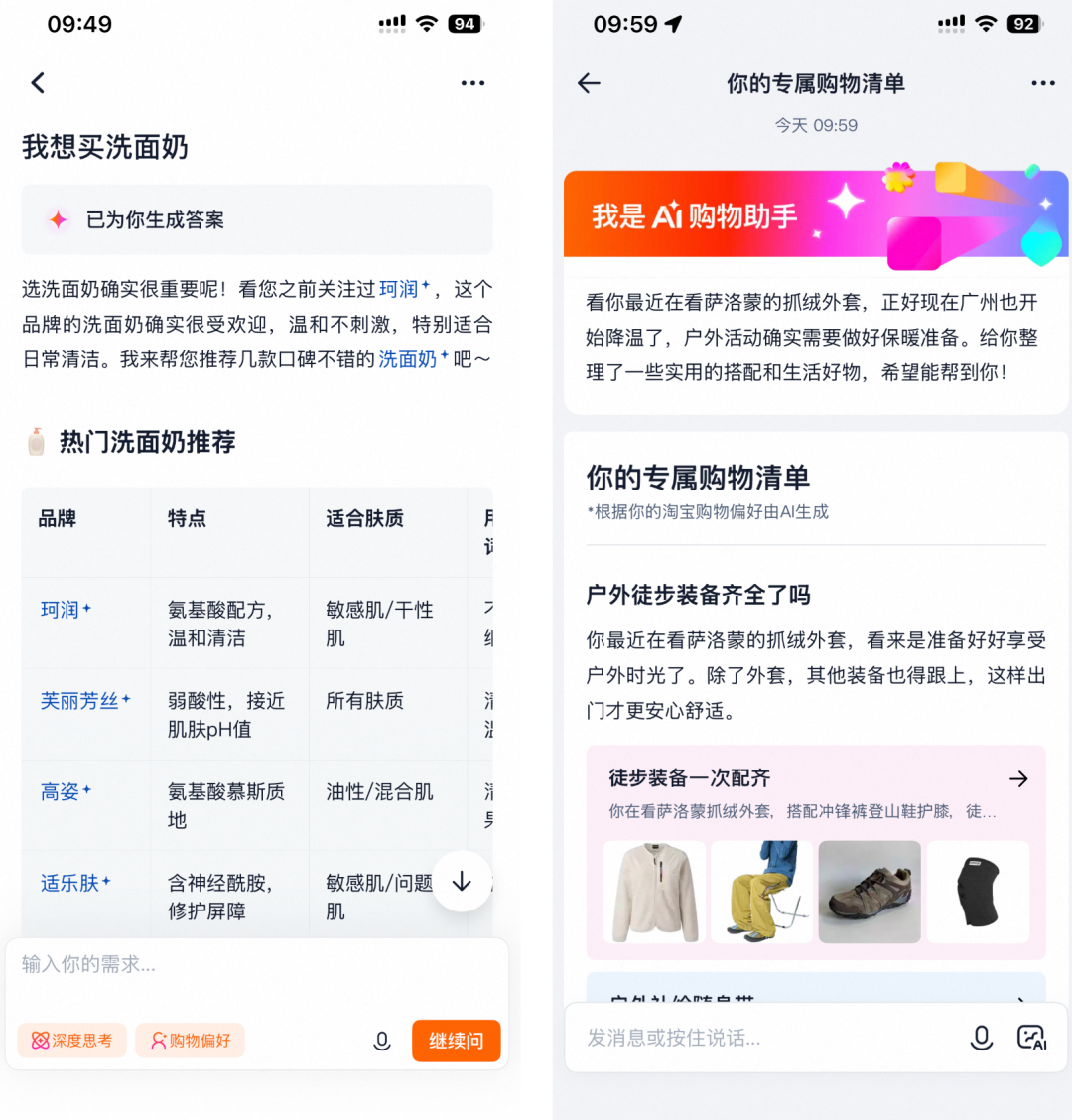1072x1120 pixels.
Task: Expand 徒步装备一次配齐 via its right arrow
Action: (x=1018, y=779)
